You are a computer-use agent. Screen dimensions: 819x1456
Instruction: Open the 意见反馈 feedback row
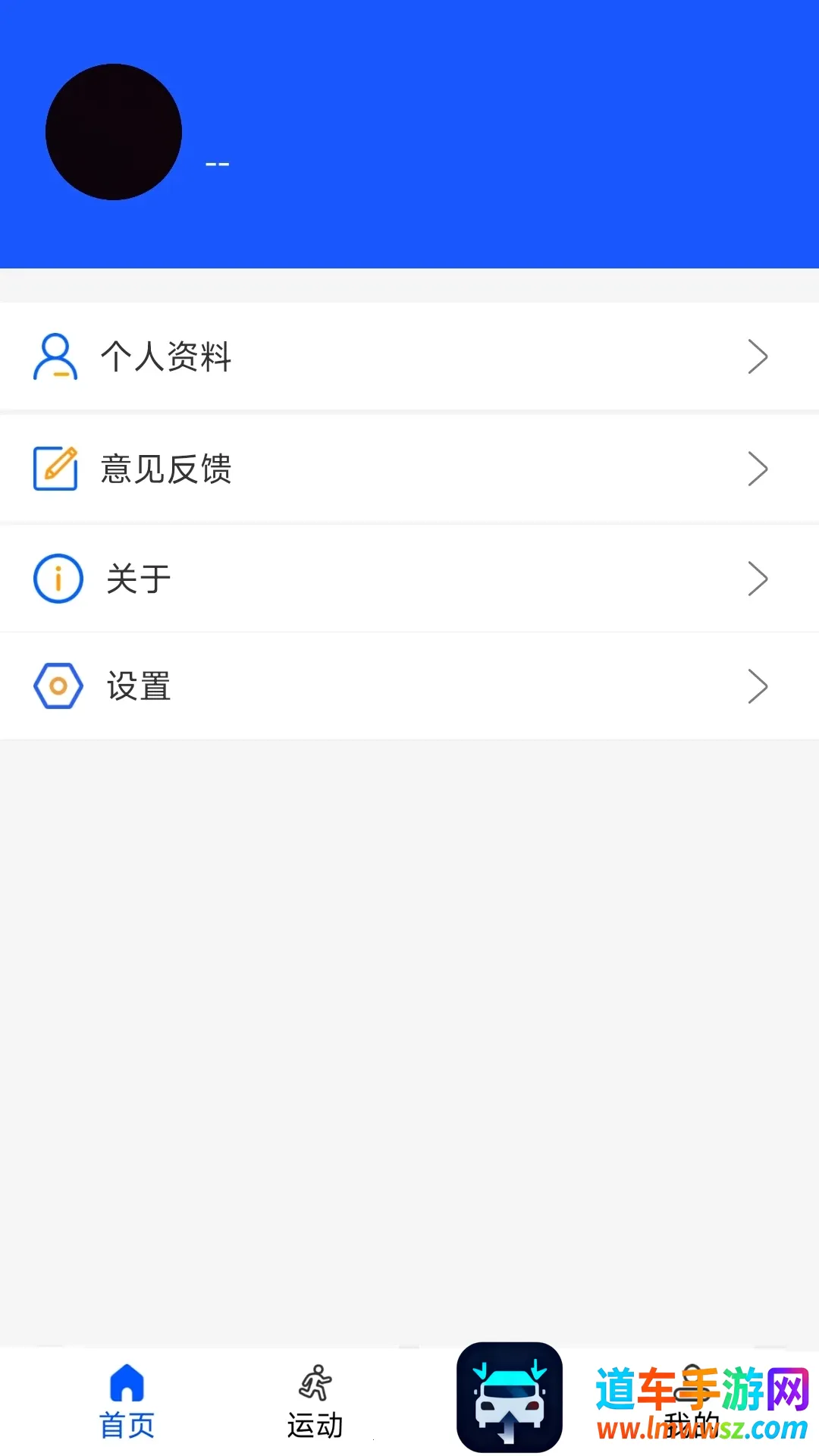click(409, 469)
